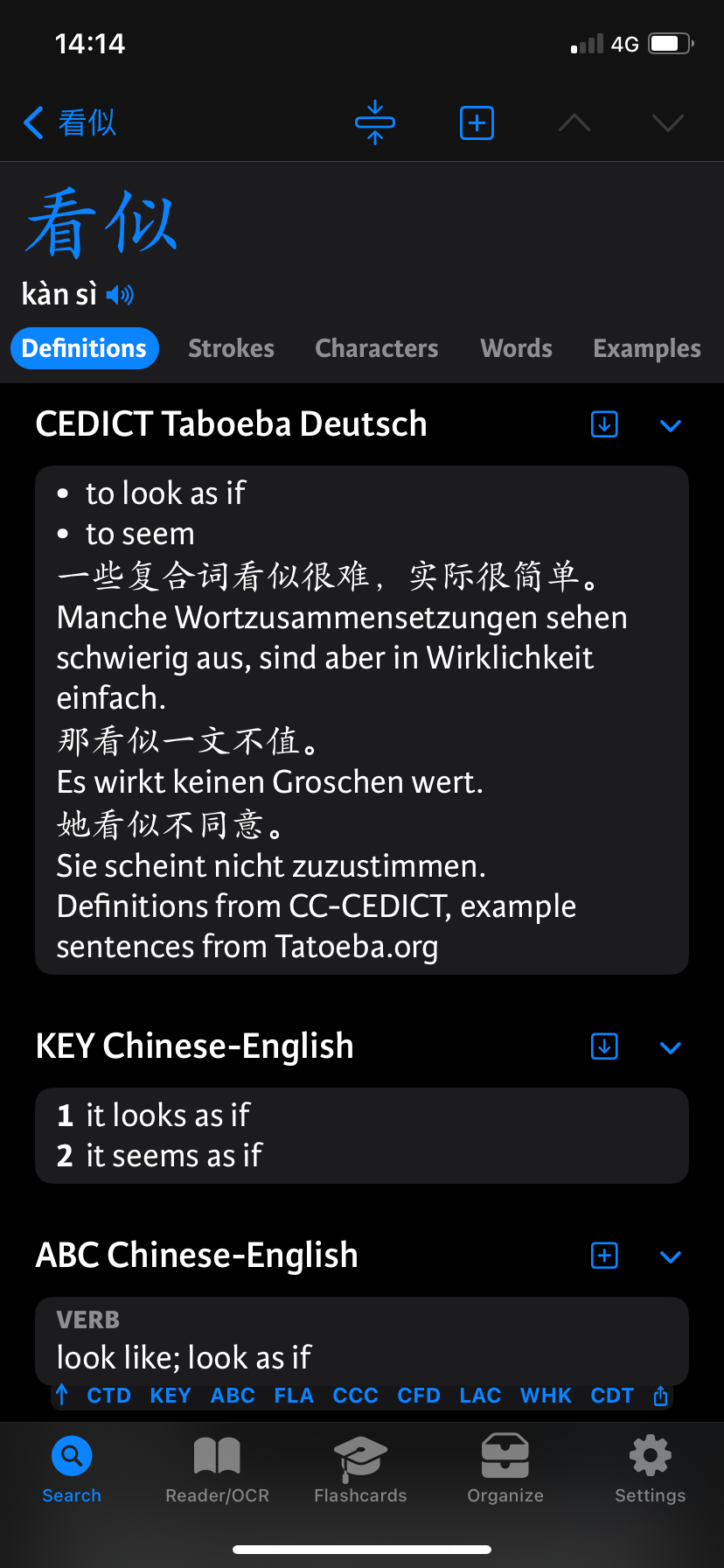Viewport: 724px width, 1568px height.
Task: View the Examples tab
Action: pos(646,348)
